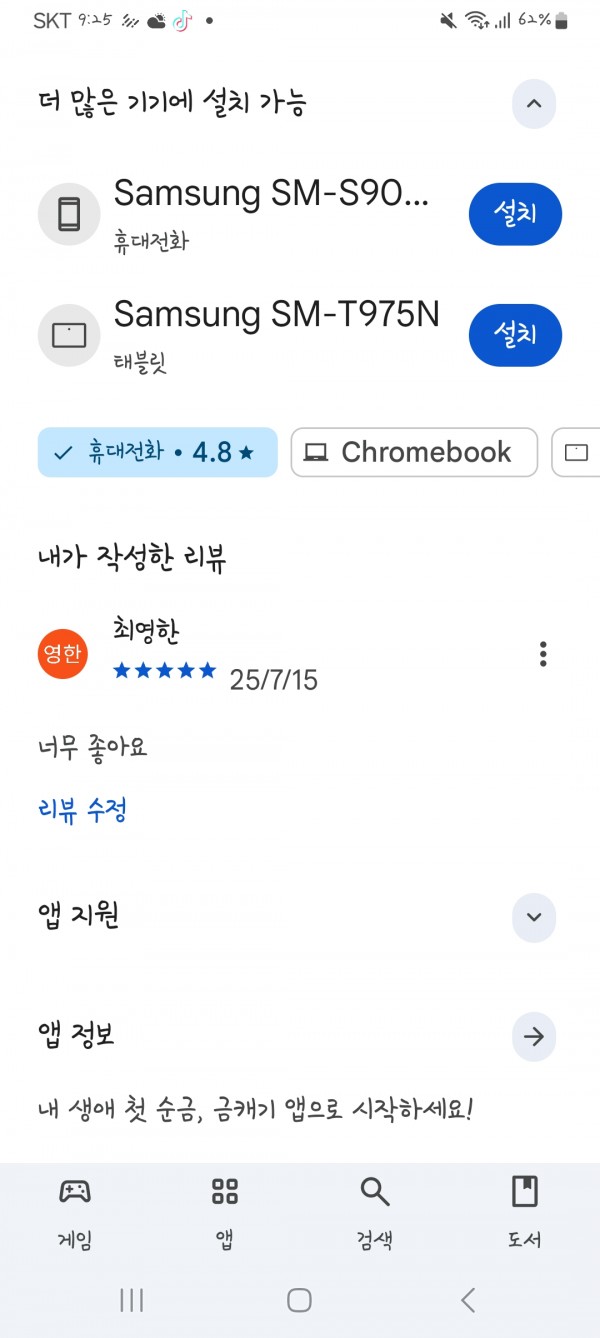Switch to the 게임 tab
This screenshot has height=1338, width=600.
pos(75,1212)
